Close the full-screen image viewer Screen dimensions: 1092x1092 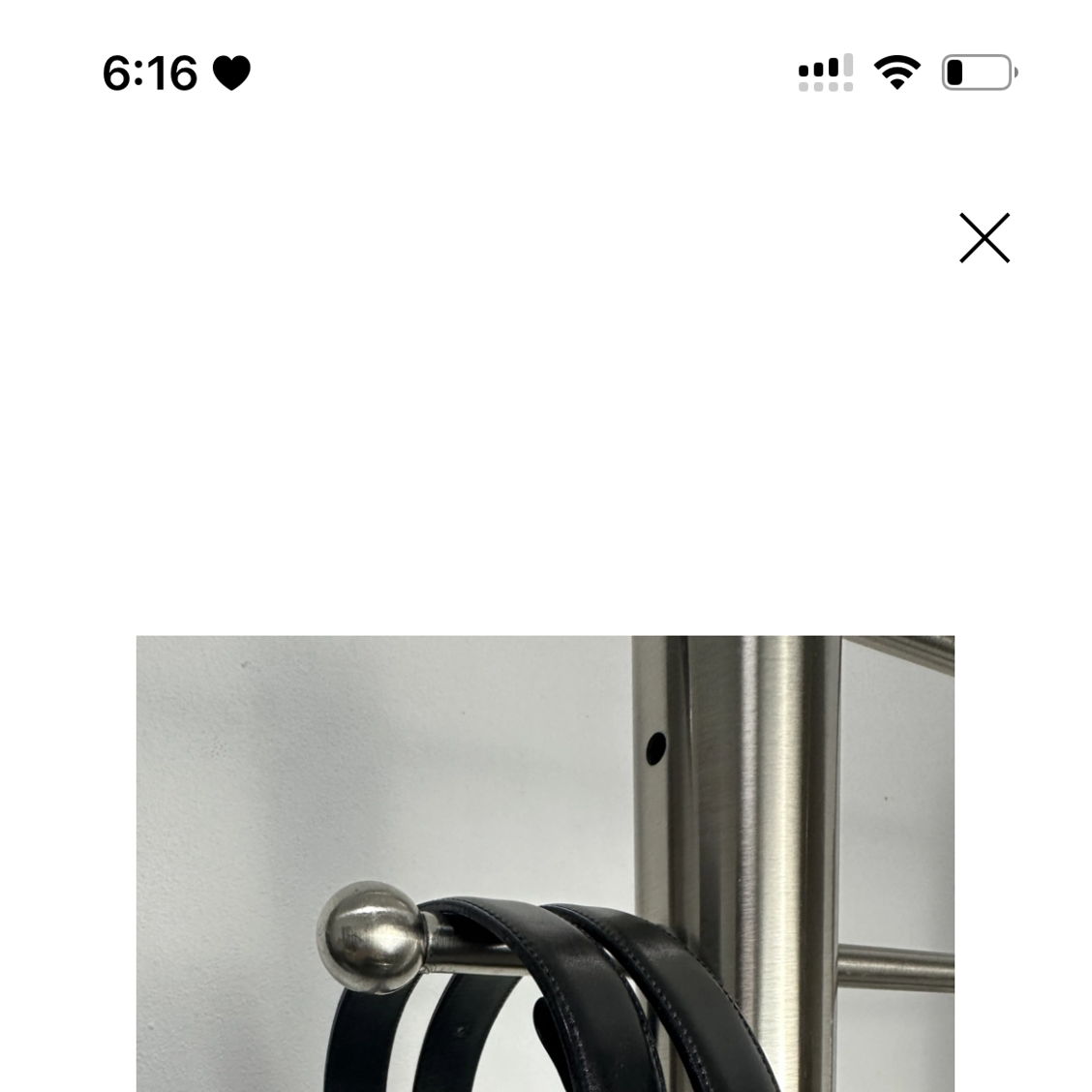pos(984,238)
